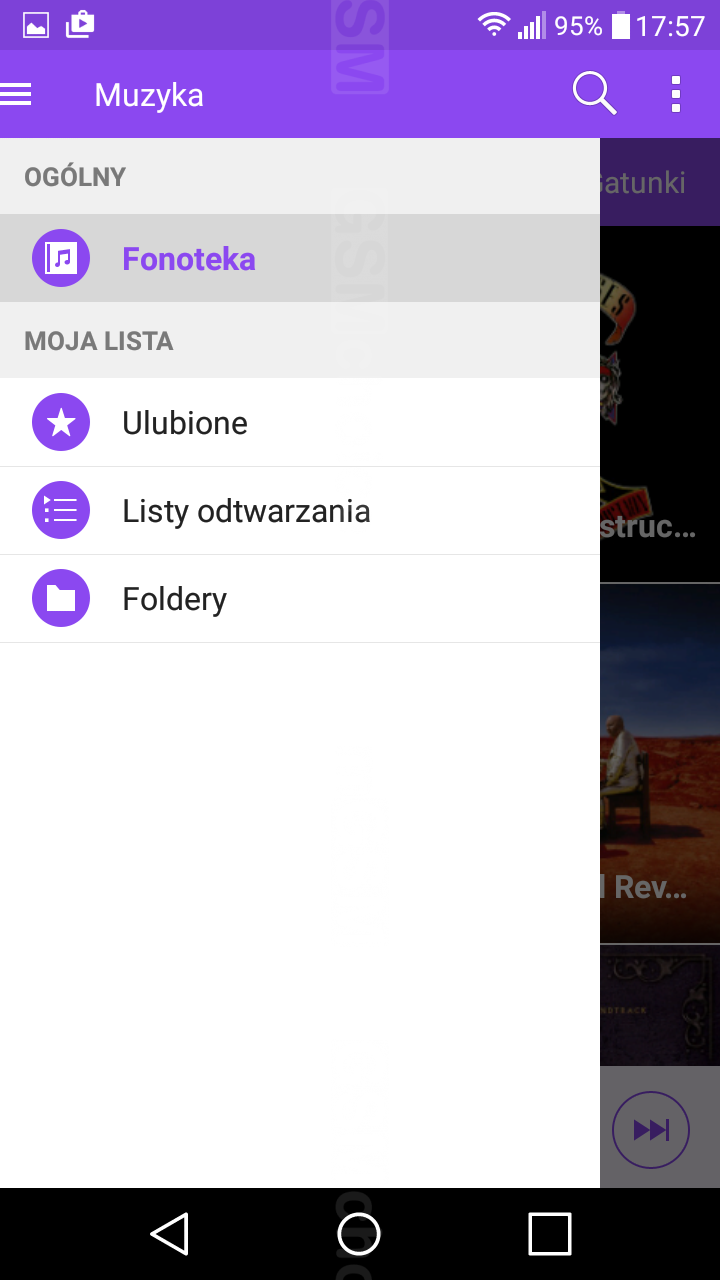The image size is (720, 1280).
Task: Close the drawer with the hamburger button
Action: (17, 95)
